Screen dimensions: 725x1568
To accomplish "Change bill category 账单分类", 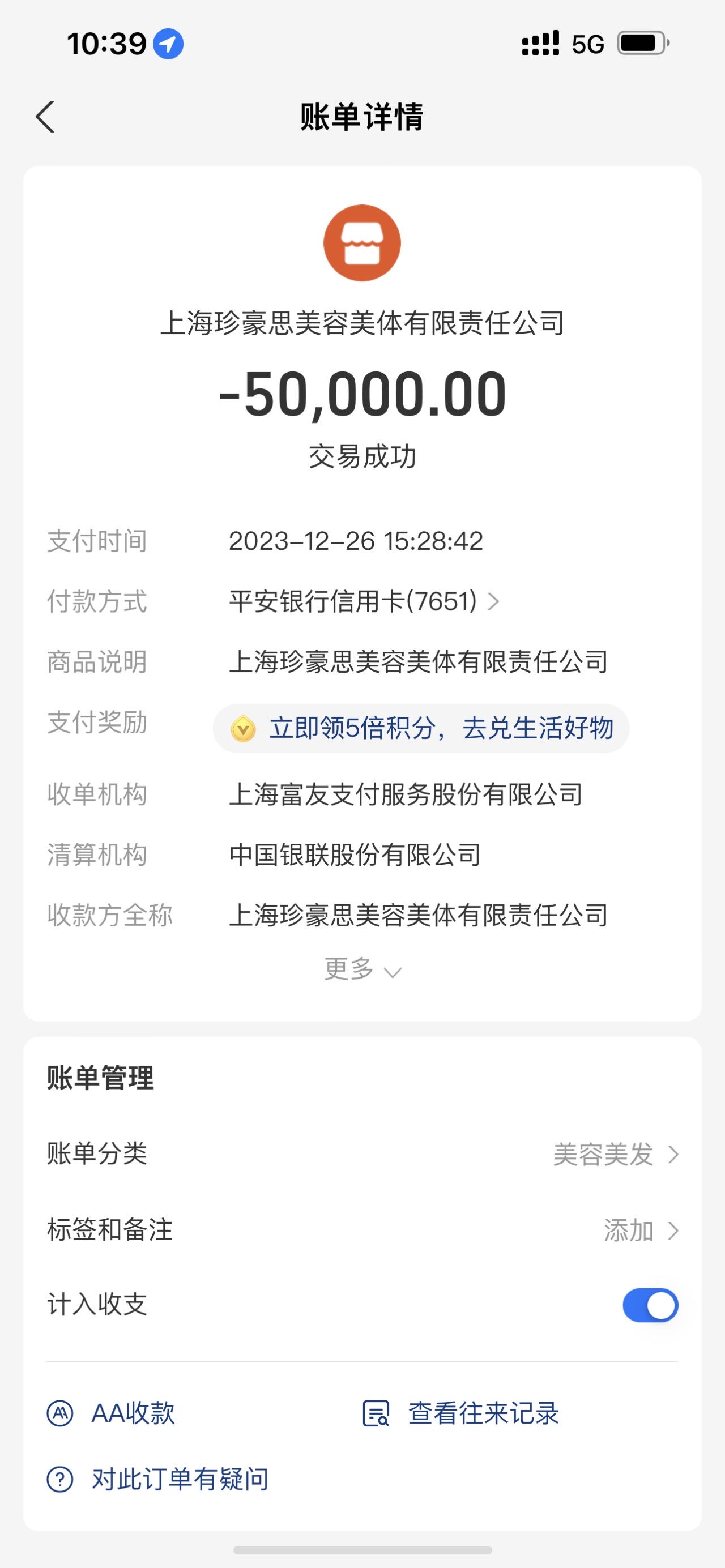I will tap(362, 1153).
